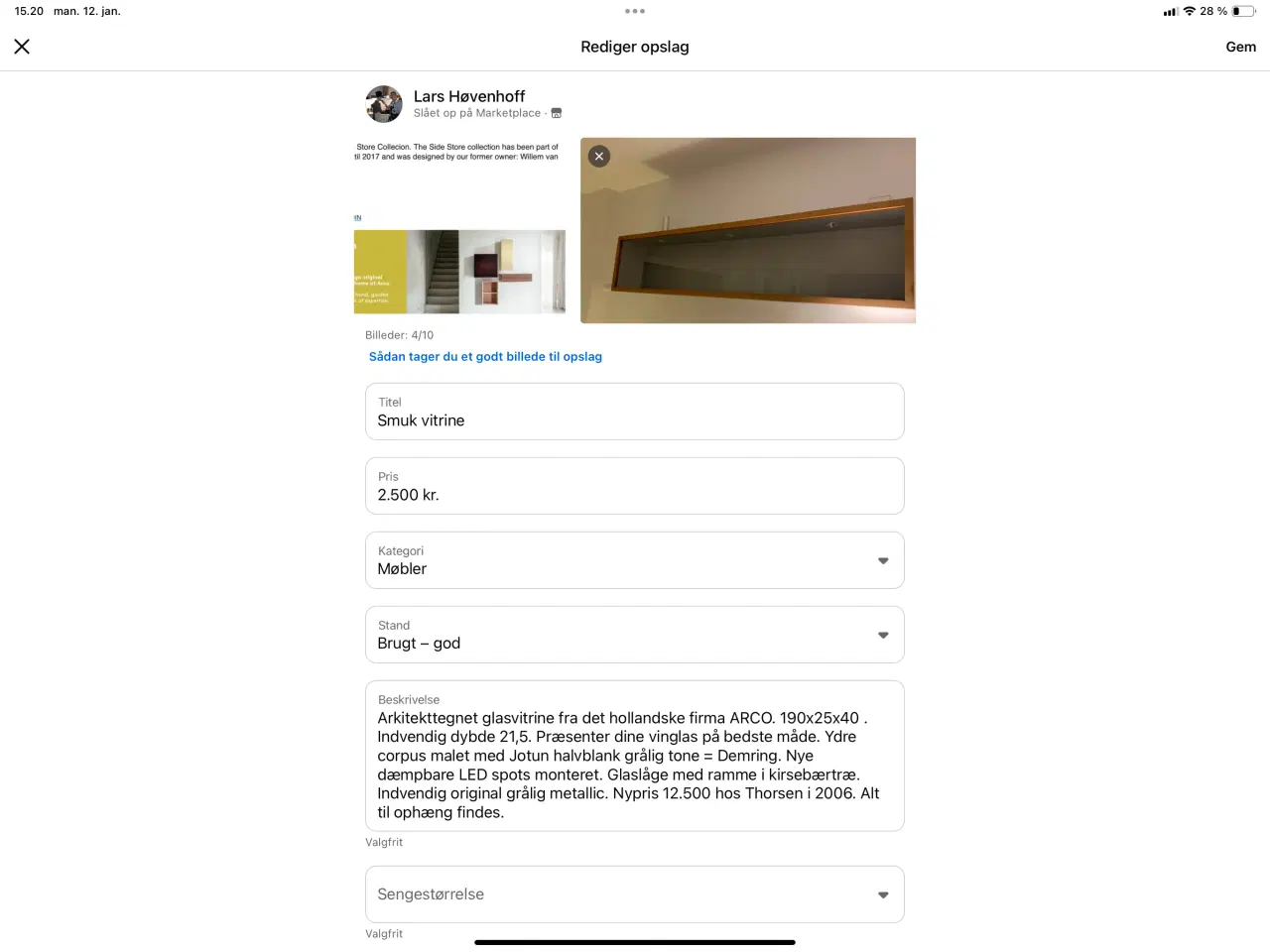Tap the three-dot multitasking menu
Image resolution: width=1270 pixels, height=952 pixels.
[635, 12]
